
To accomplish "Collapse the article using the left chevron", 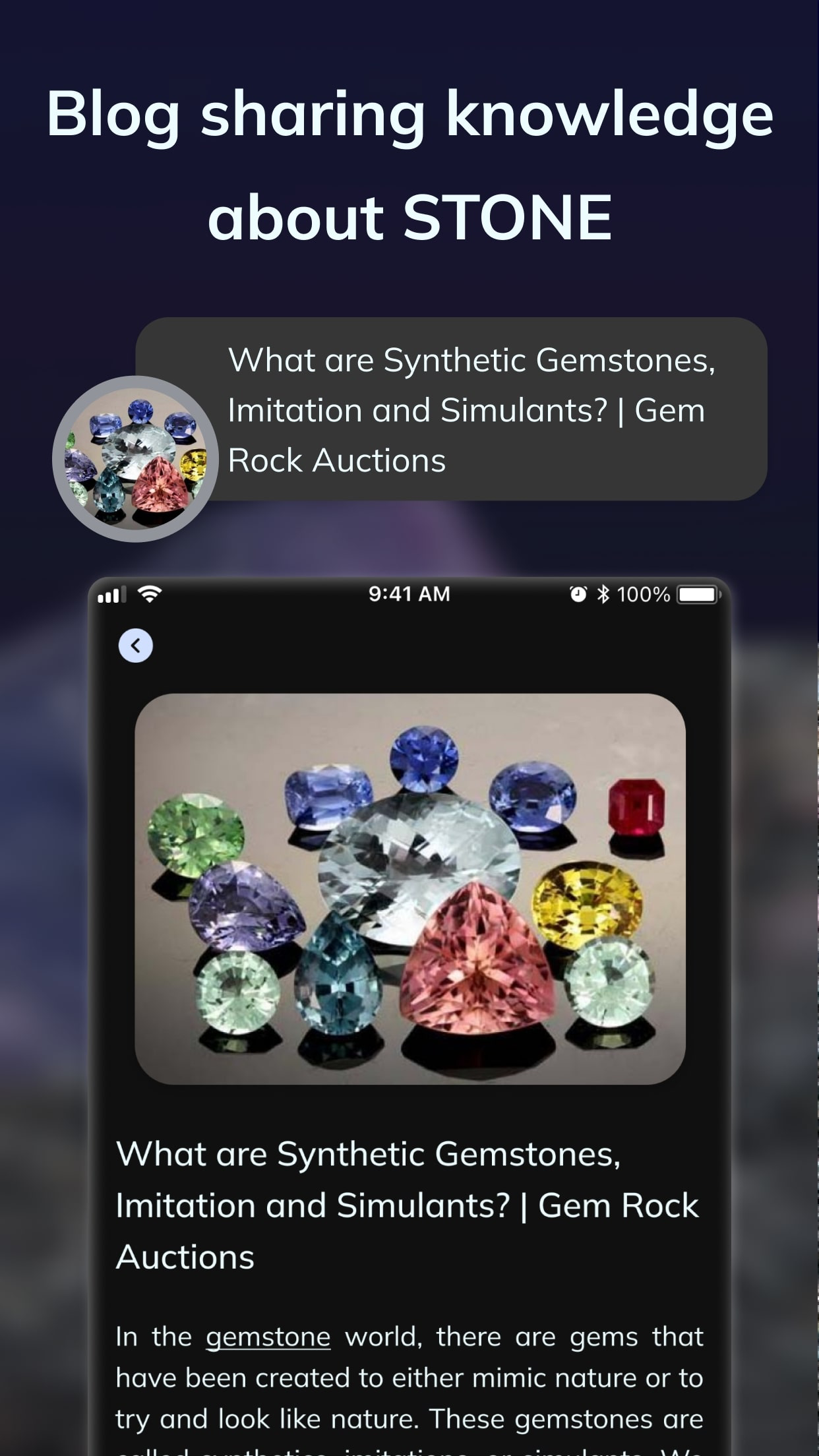I will [x=136, y=646].
